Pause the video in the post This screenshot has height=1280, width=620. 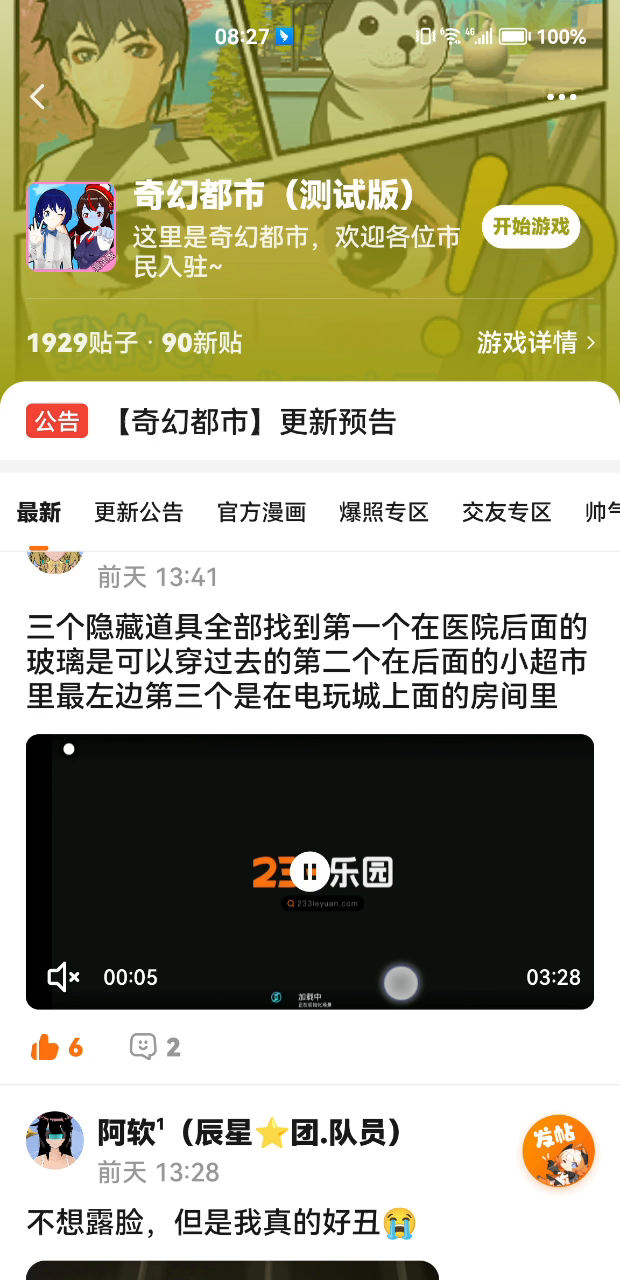point(310,872)
